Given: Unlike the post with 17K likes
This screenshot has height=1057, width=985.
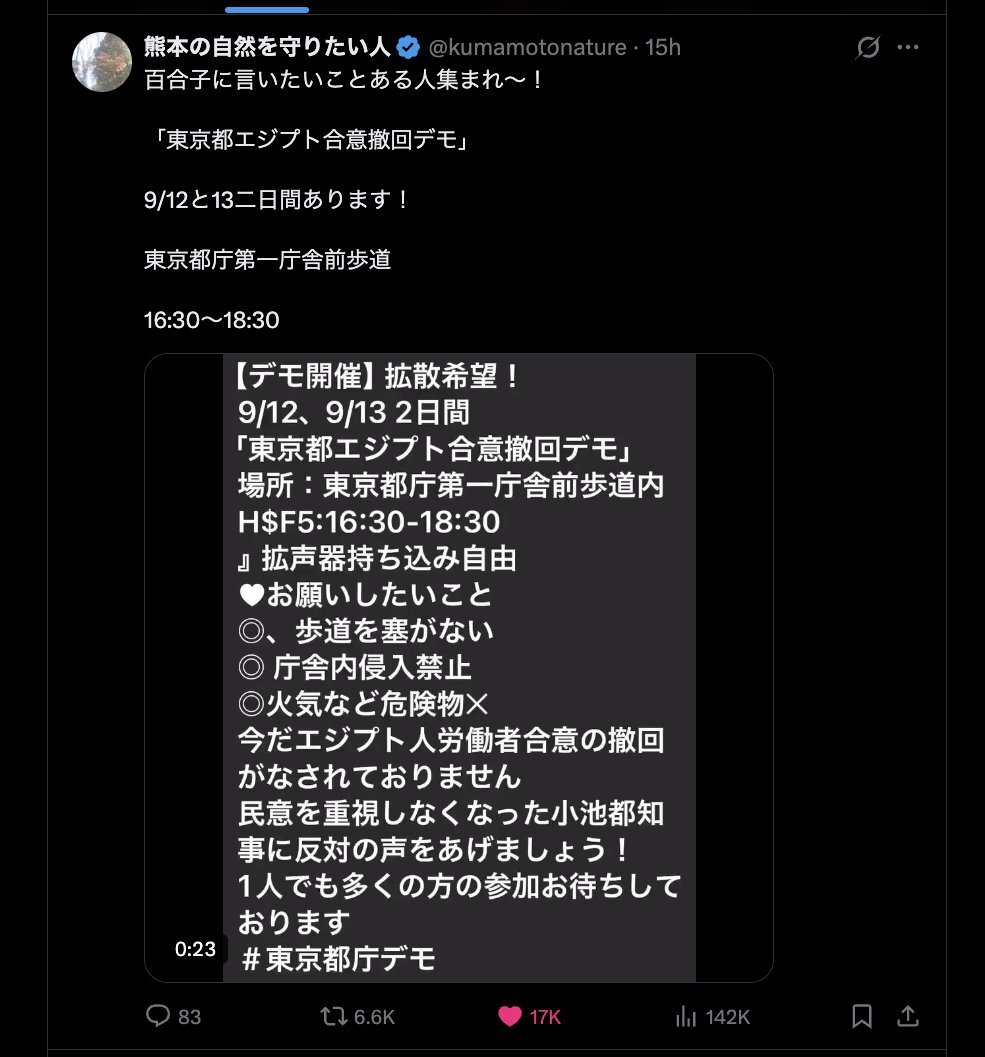Looking at the screenshot, I should pos(529,1016).
